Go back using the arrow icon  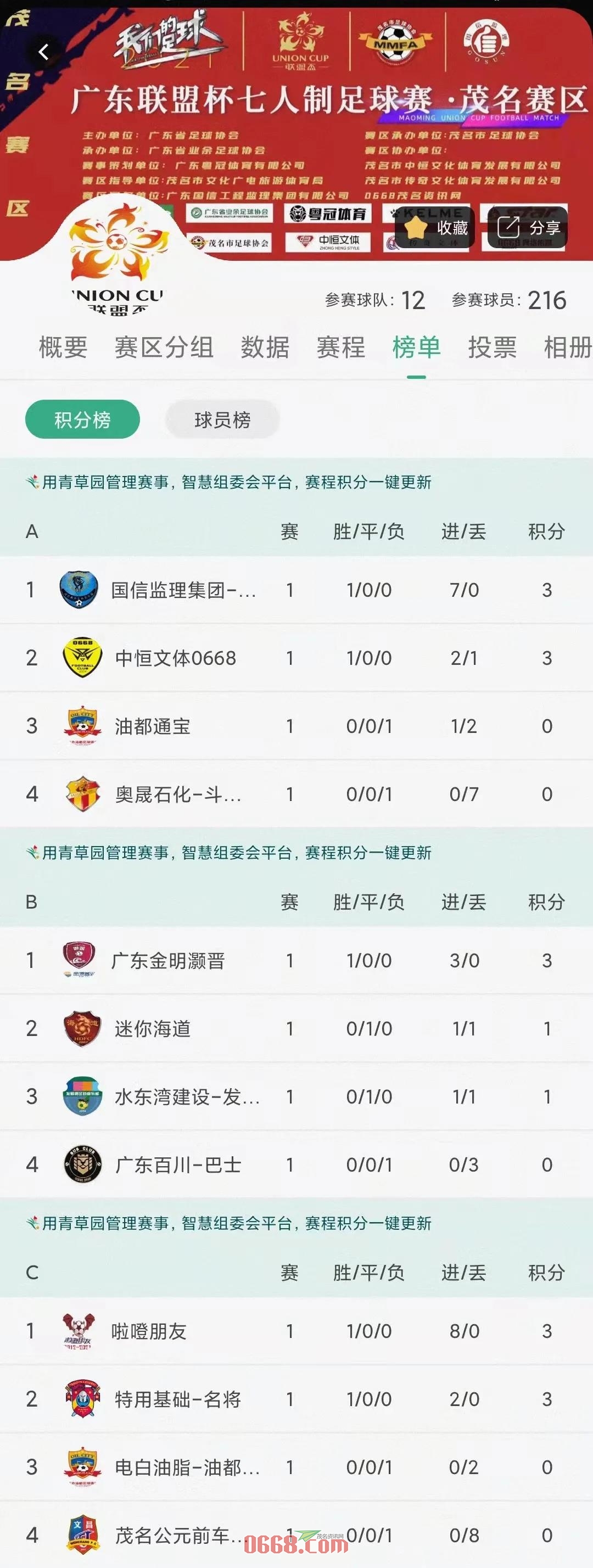(43, 52)
